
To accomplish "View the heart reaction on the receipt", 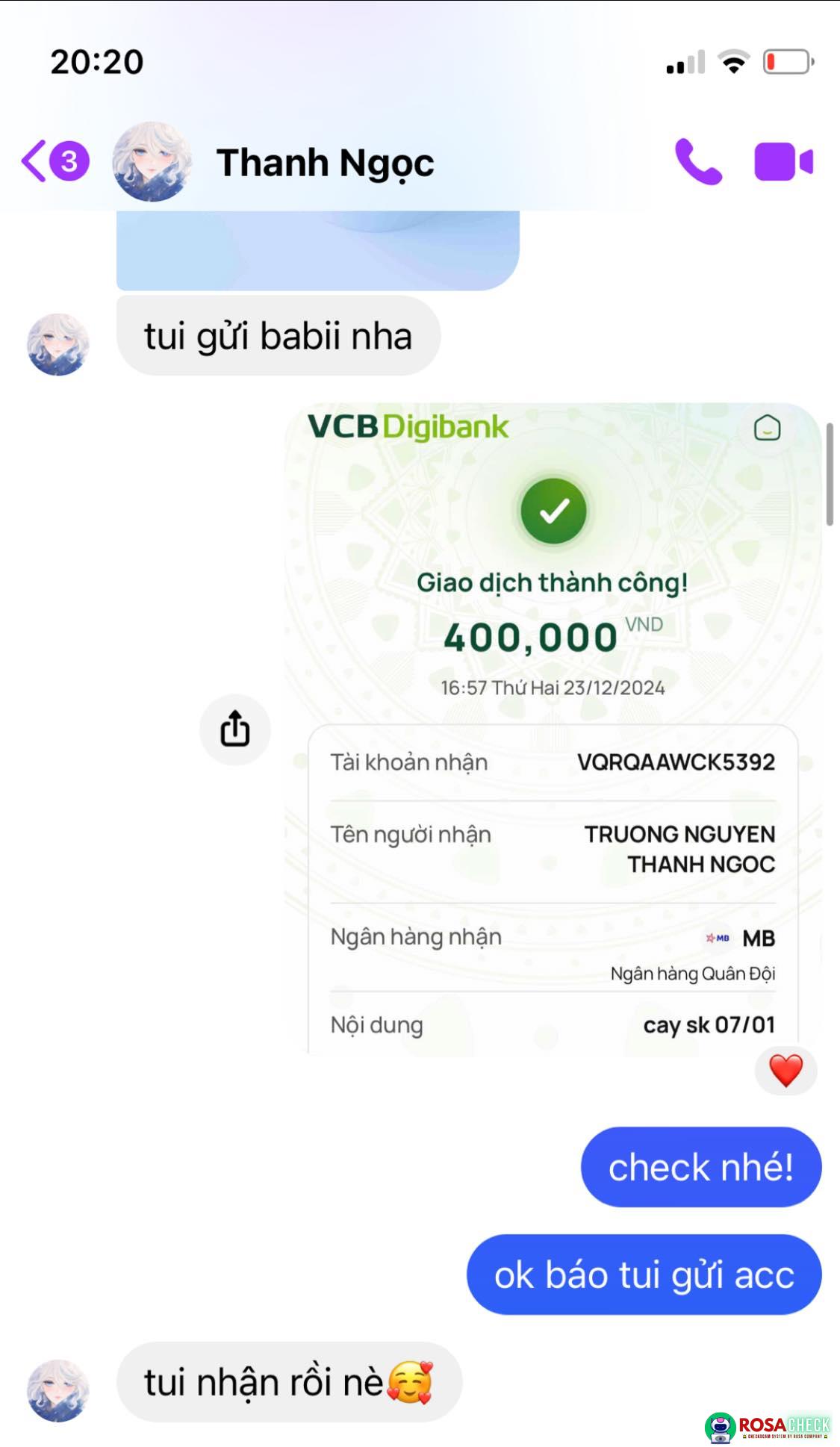I will 785,1071.
